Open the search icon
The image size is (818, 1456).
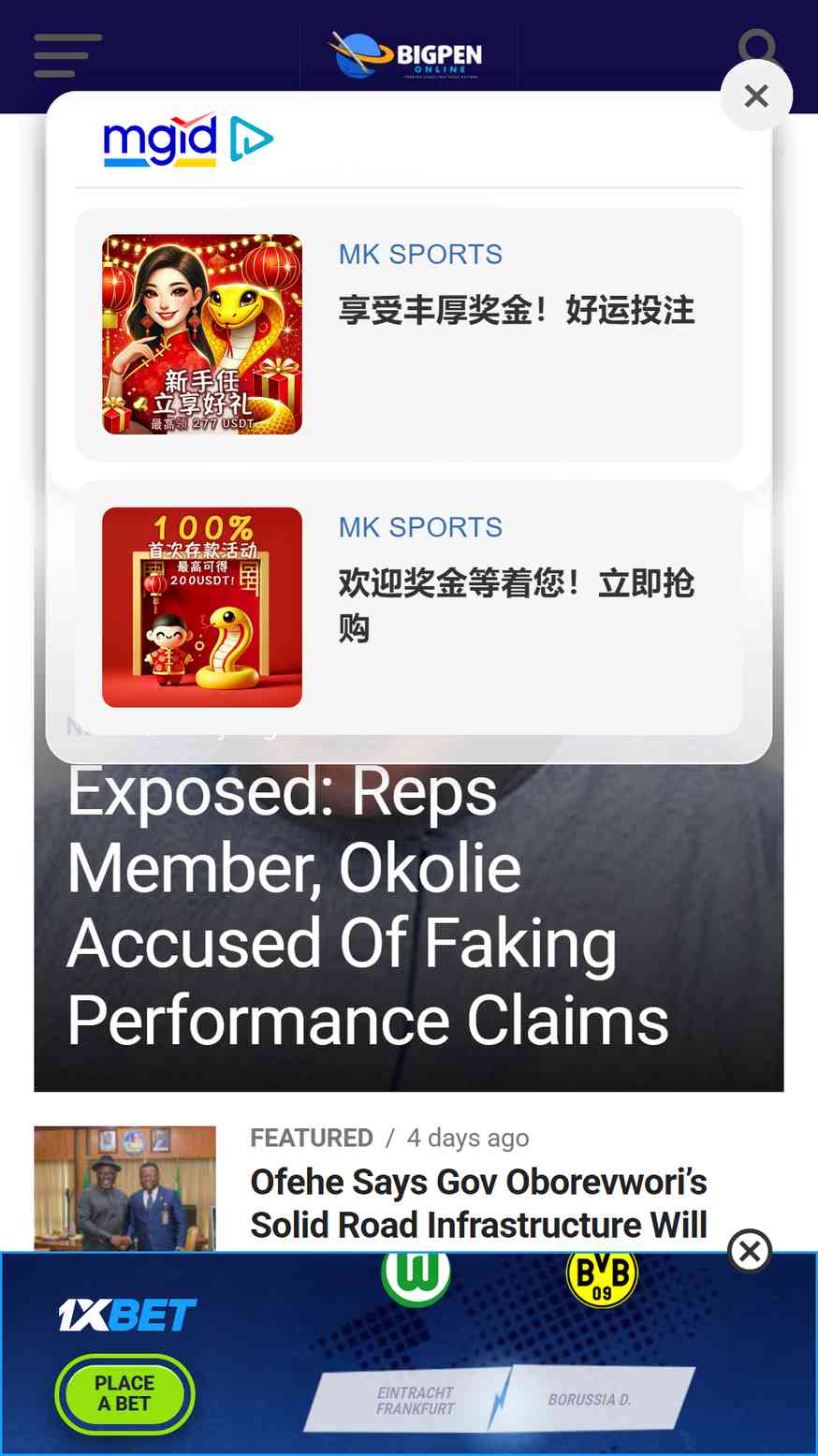[756, 45]
